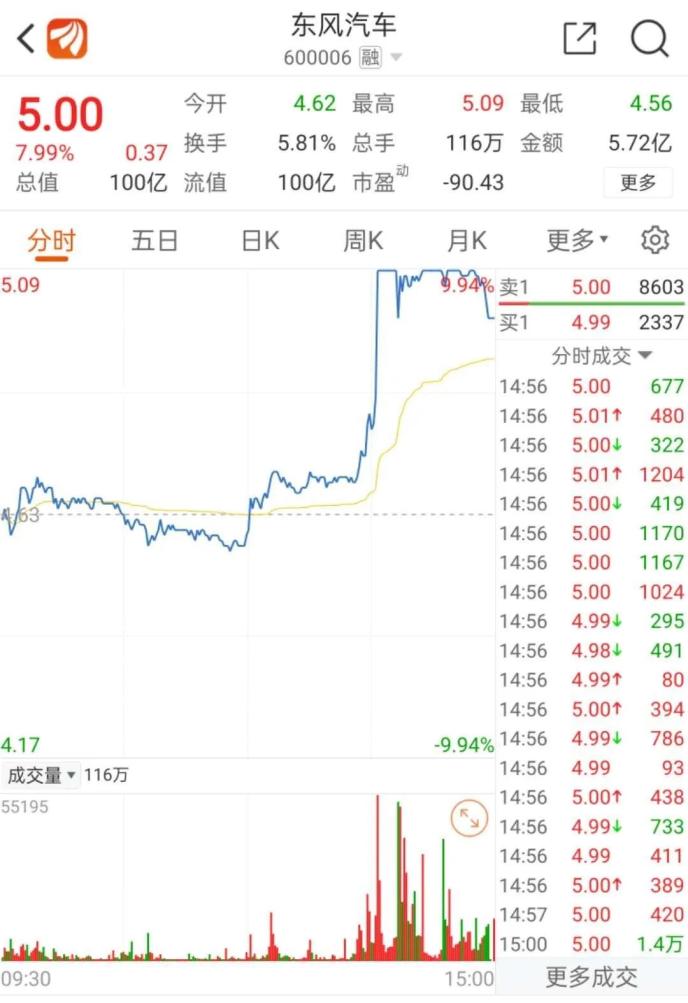
Task: Select the 分时 chart tab
Action: [x=51, y=240]
